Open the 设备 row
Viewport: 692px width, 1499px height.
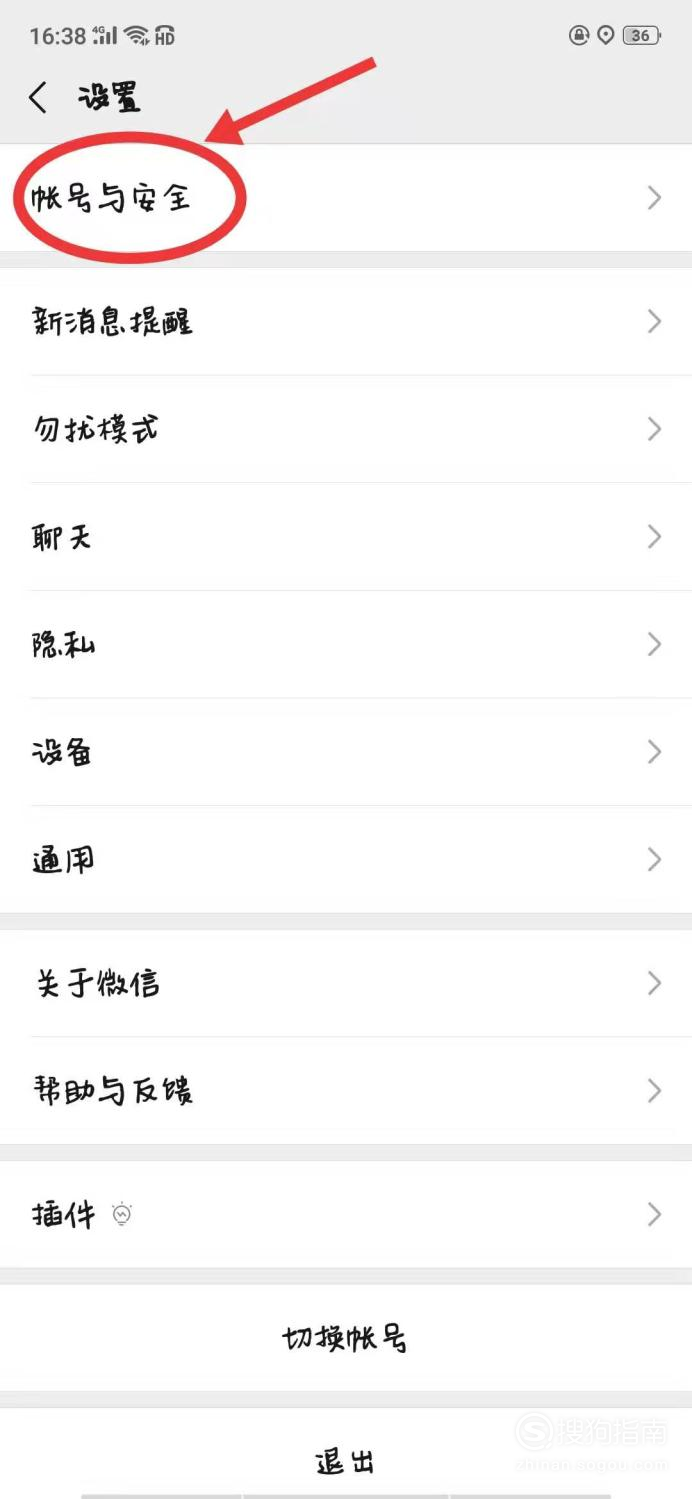346,752
